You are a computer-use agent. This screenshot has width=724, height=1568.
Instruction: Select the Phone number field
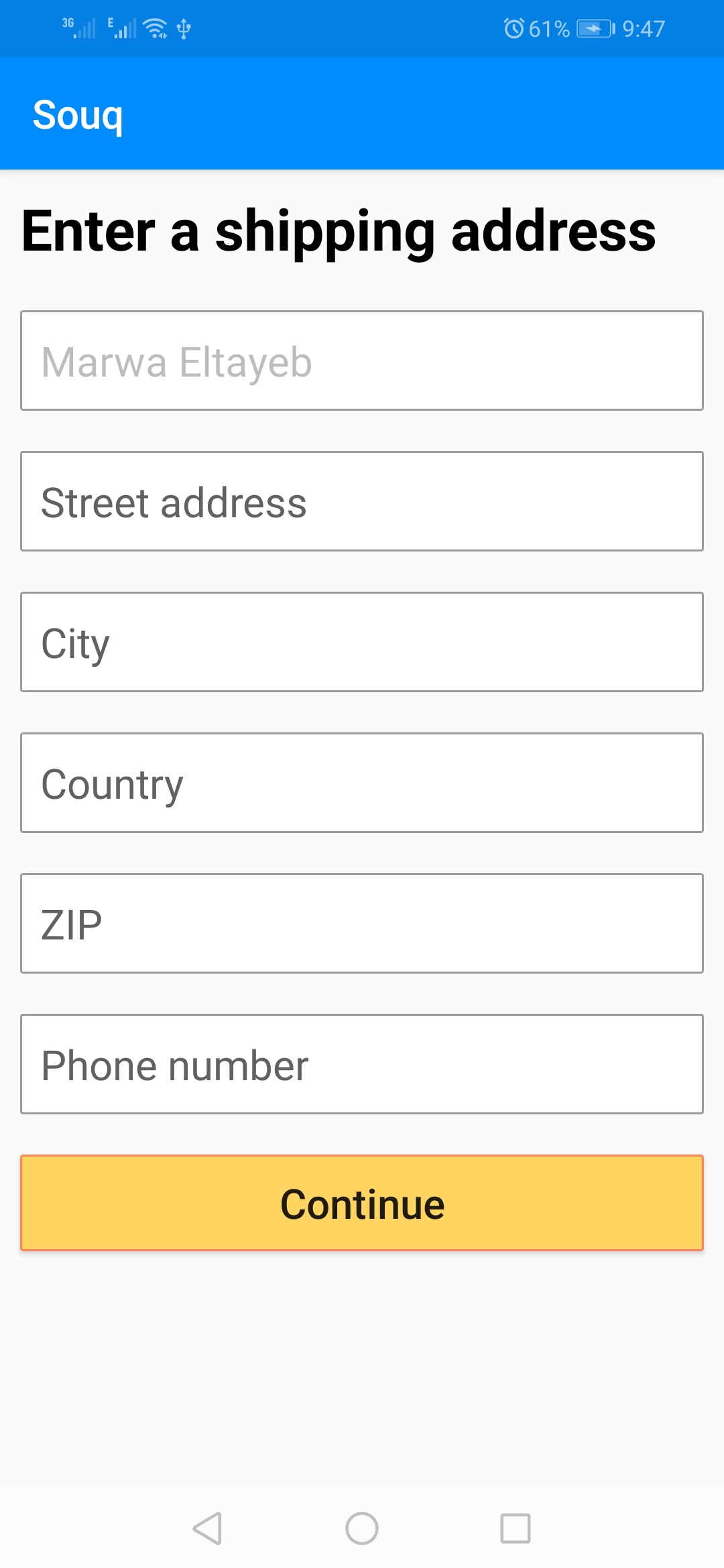tap(362, 1064)
